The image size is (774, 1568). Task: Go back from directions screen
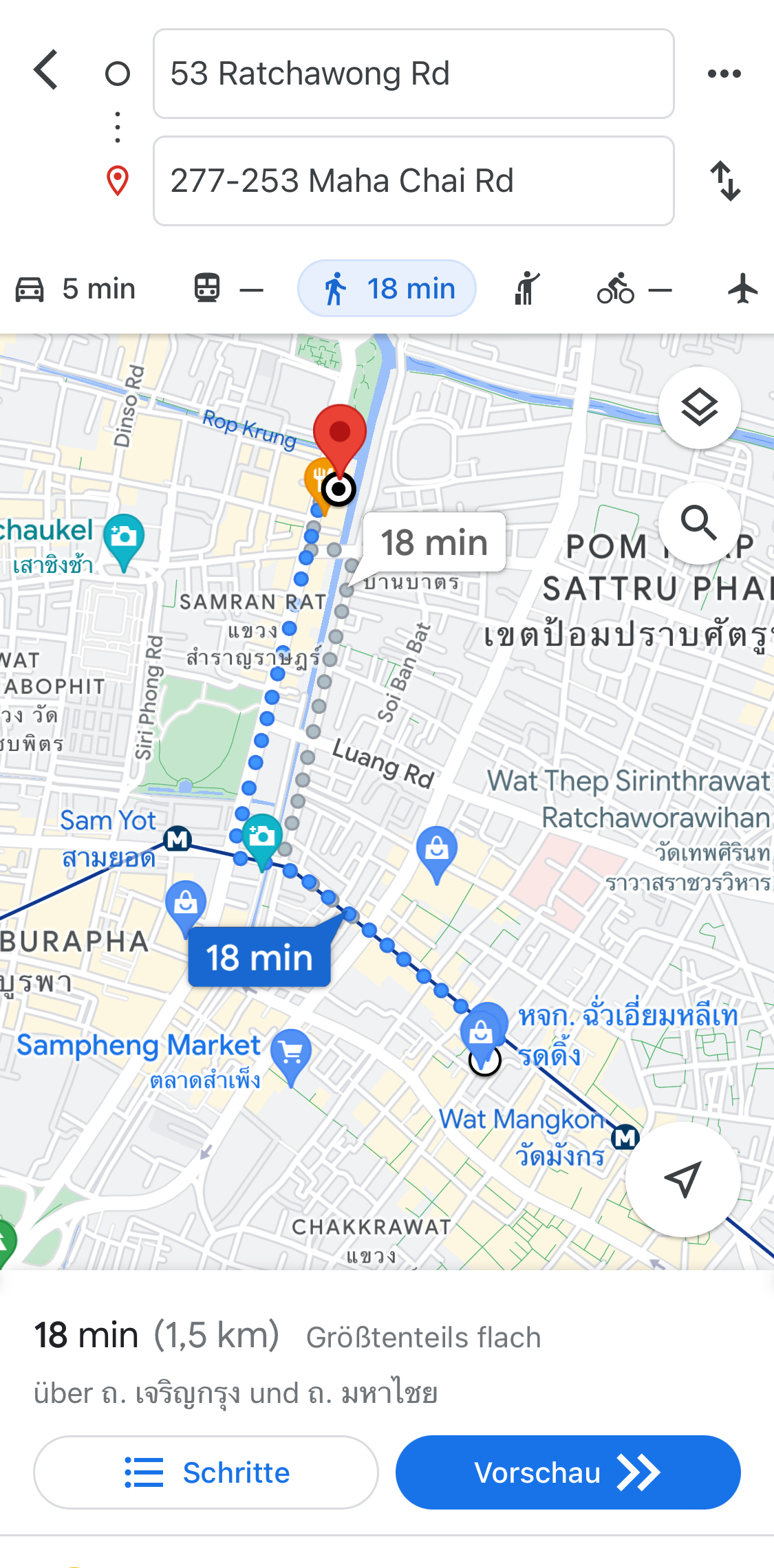click(x=47, y=70)
